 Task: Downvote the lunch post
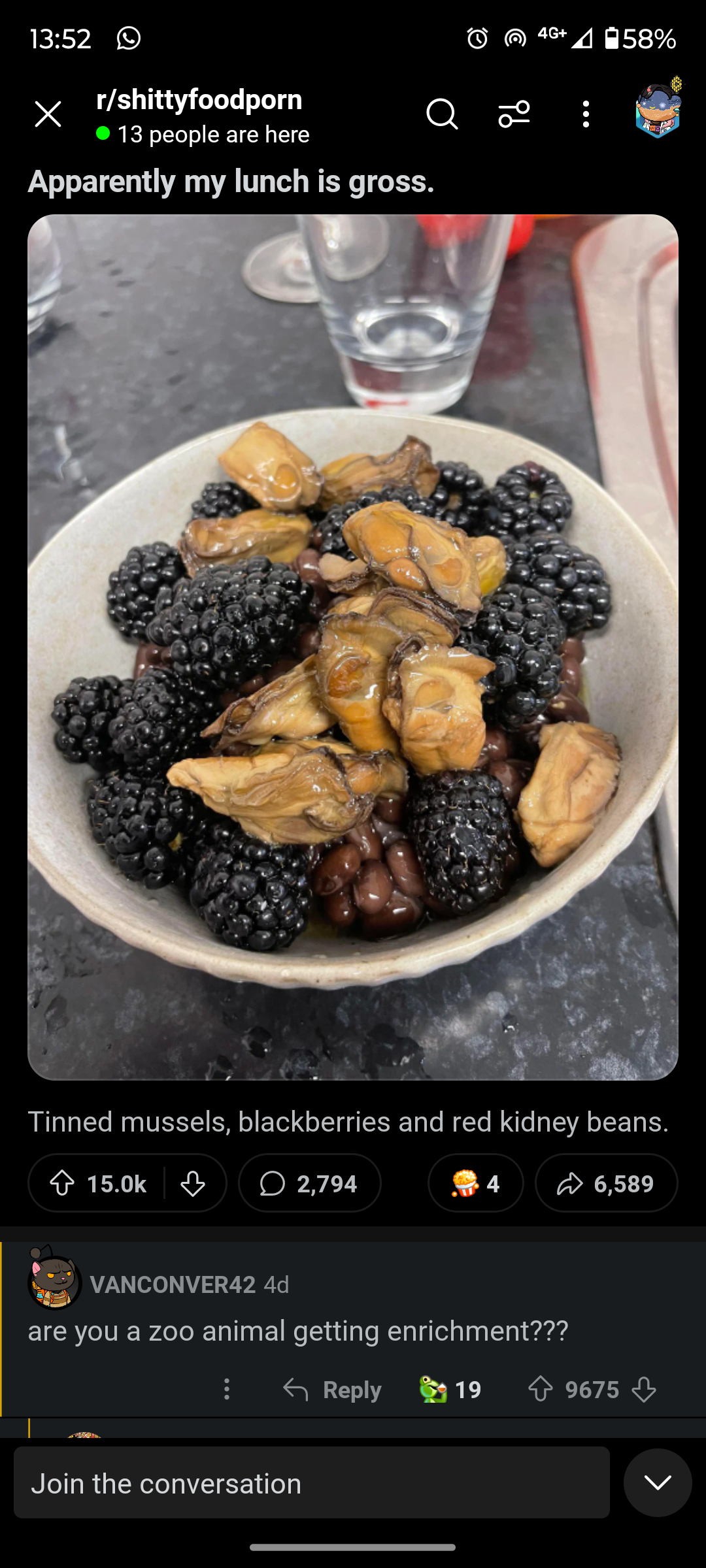(x=193, y=1183)
